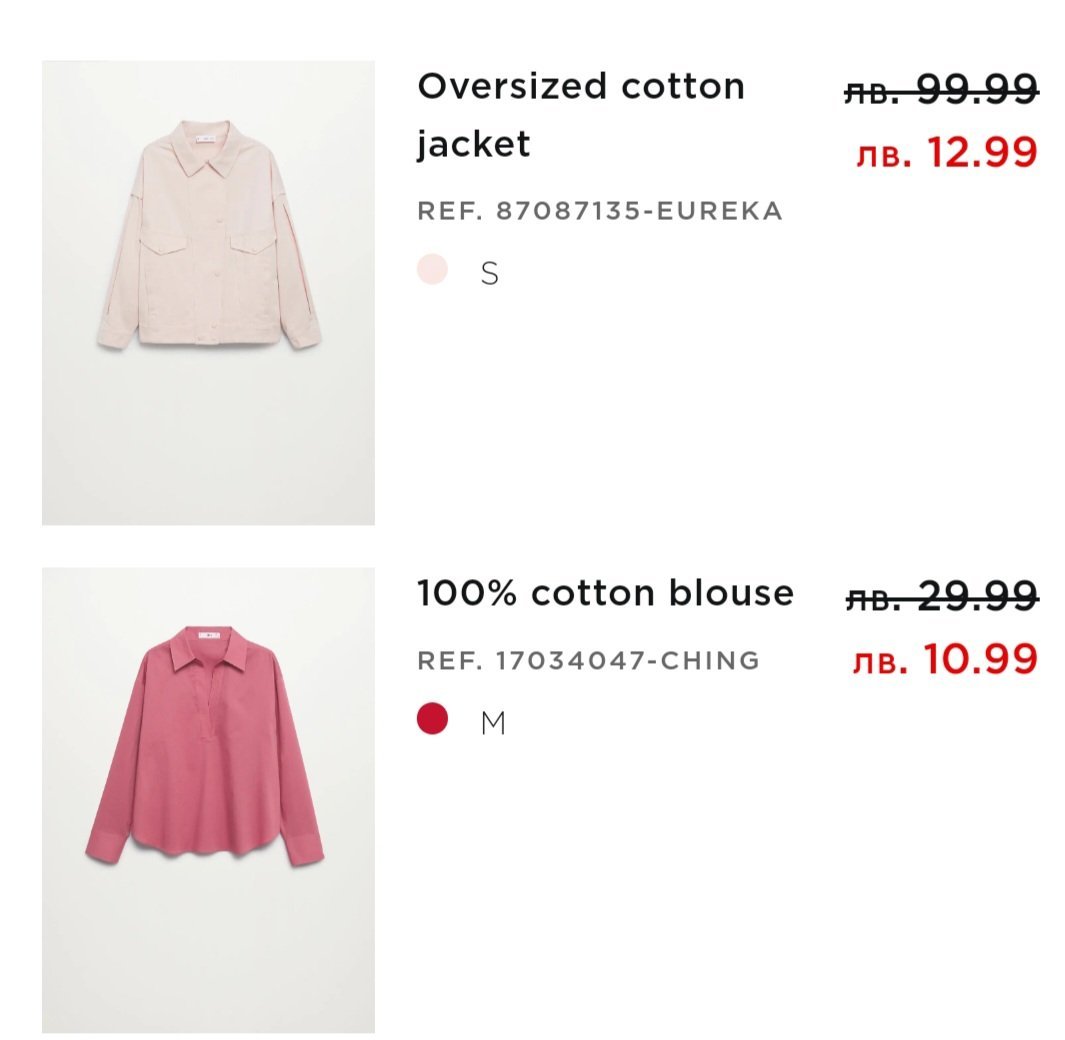Open the 100% cotton blouse product image
Screen dimensions: 1065x1040
point(208,799)
